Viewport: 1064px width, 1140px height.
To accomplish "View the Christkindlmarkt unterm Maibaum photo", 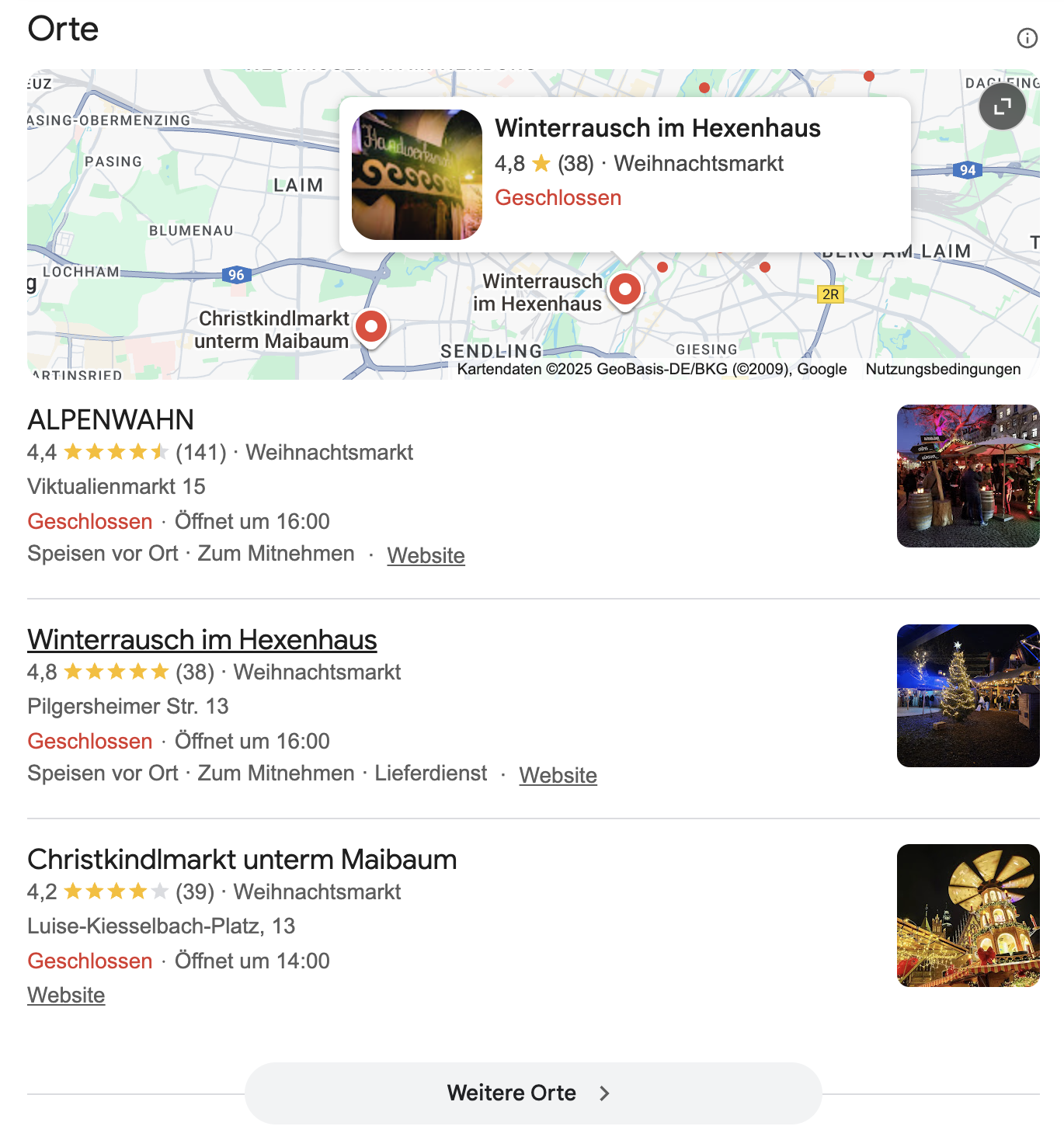I will click(x=968, y=916).
